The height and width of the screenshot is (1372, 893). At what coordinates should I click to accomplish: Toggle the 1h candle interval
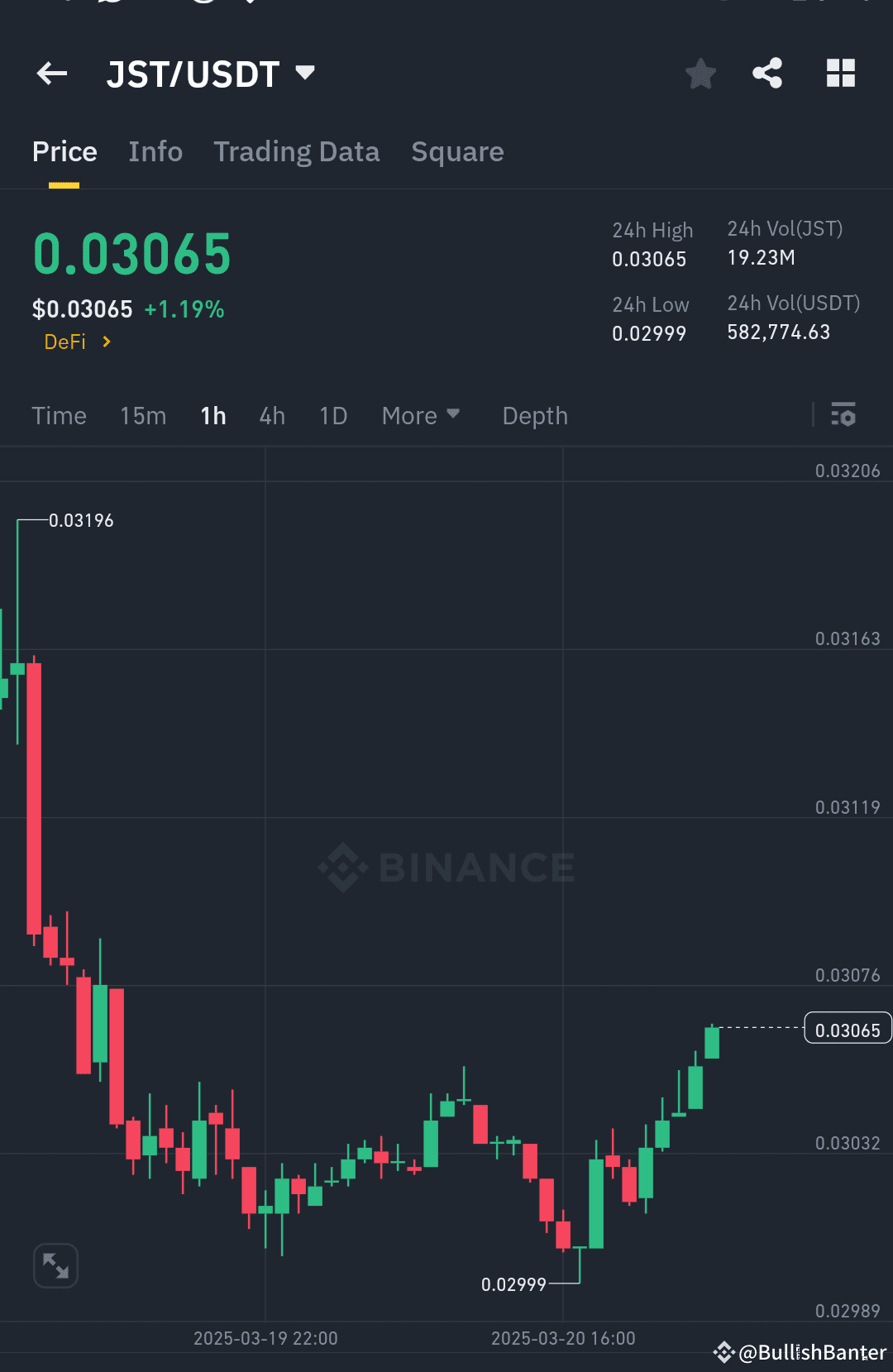pyautogui.click(x=212, y=416)
